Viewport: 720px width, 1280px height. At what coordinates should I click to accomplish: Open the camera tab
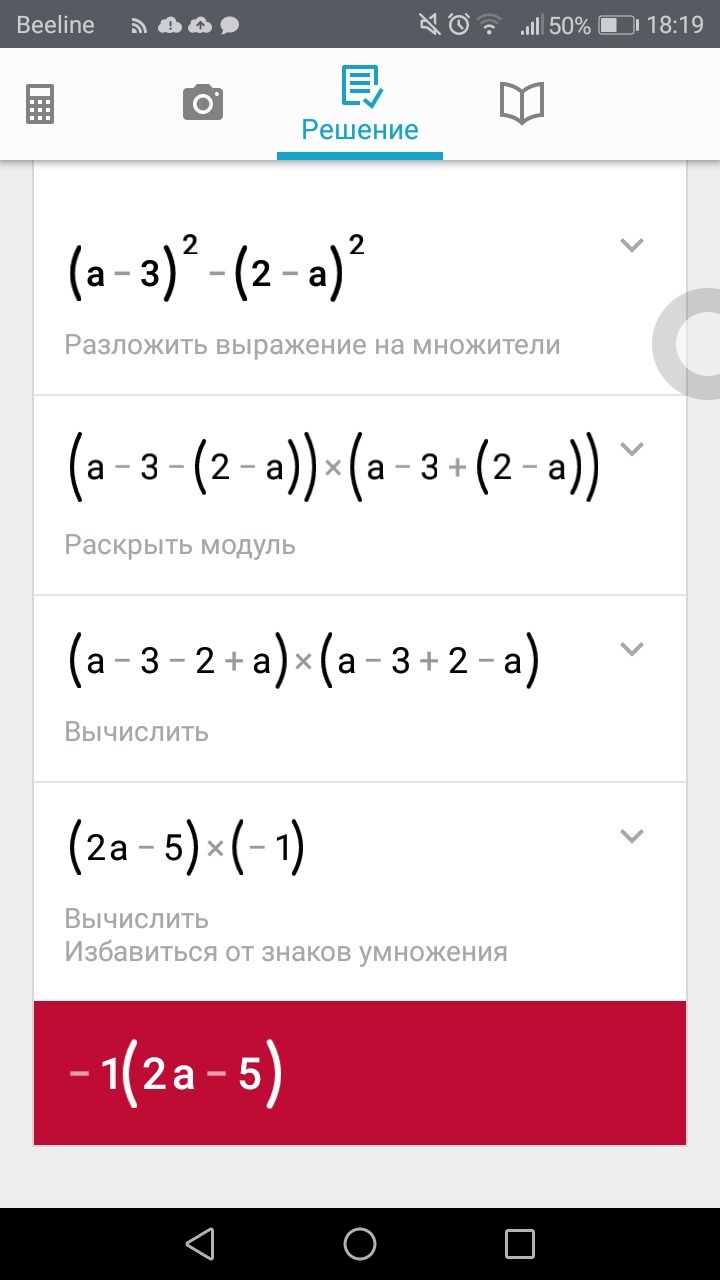(x=202, y=103)
